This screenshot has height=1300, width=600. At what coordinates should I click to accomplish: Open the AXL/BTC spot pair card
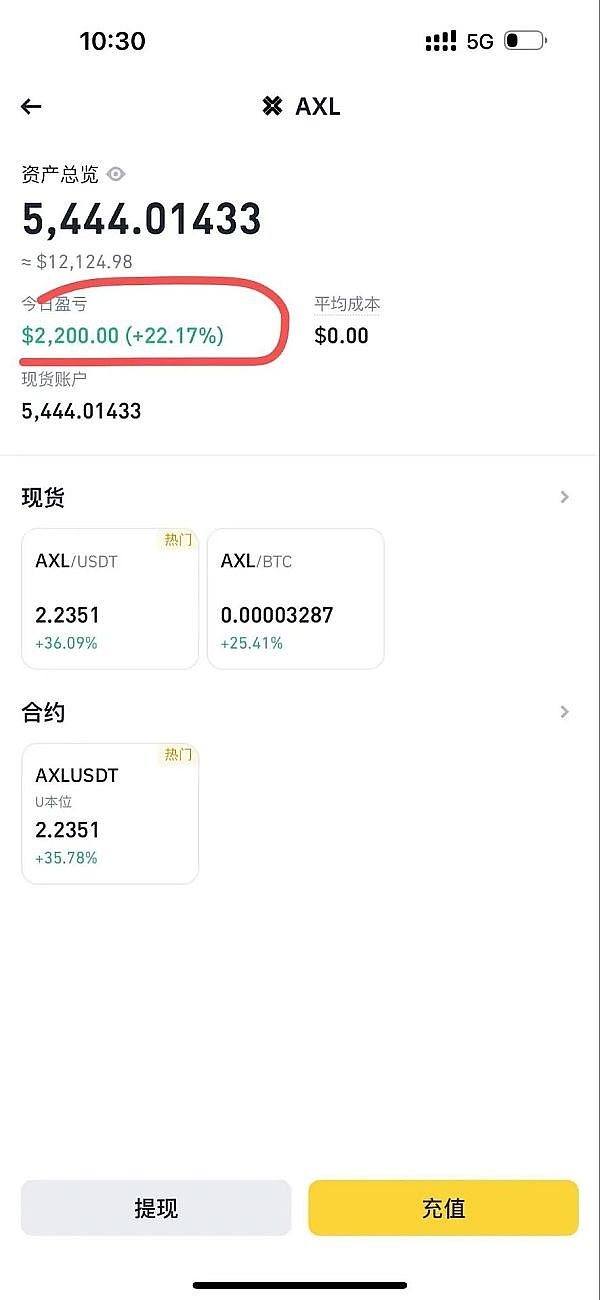[x=295, y=598]
